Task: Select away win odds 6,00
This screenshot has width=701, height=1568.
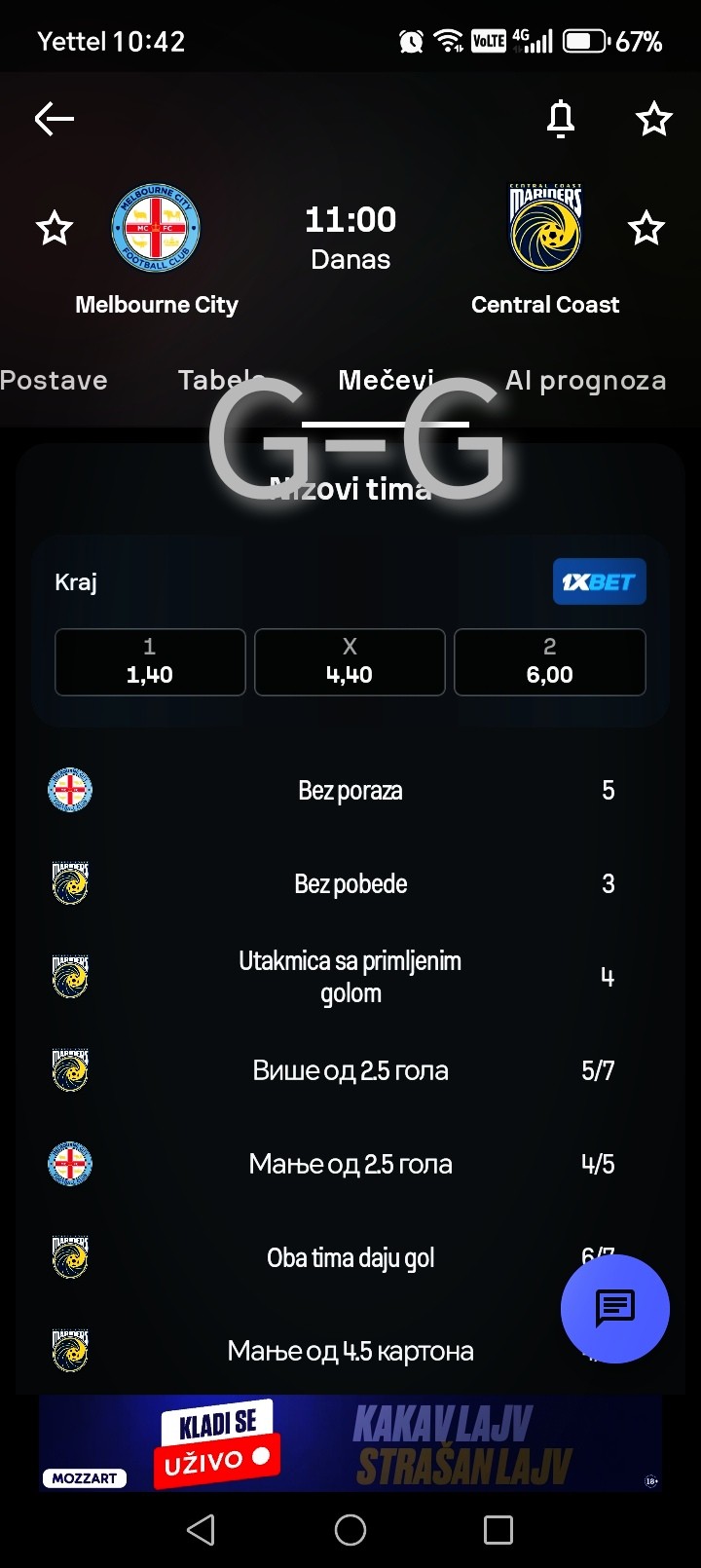Action: point(549,662)
